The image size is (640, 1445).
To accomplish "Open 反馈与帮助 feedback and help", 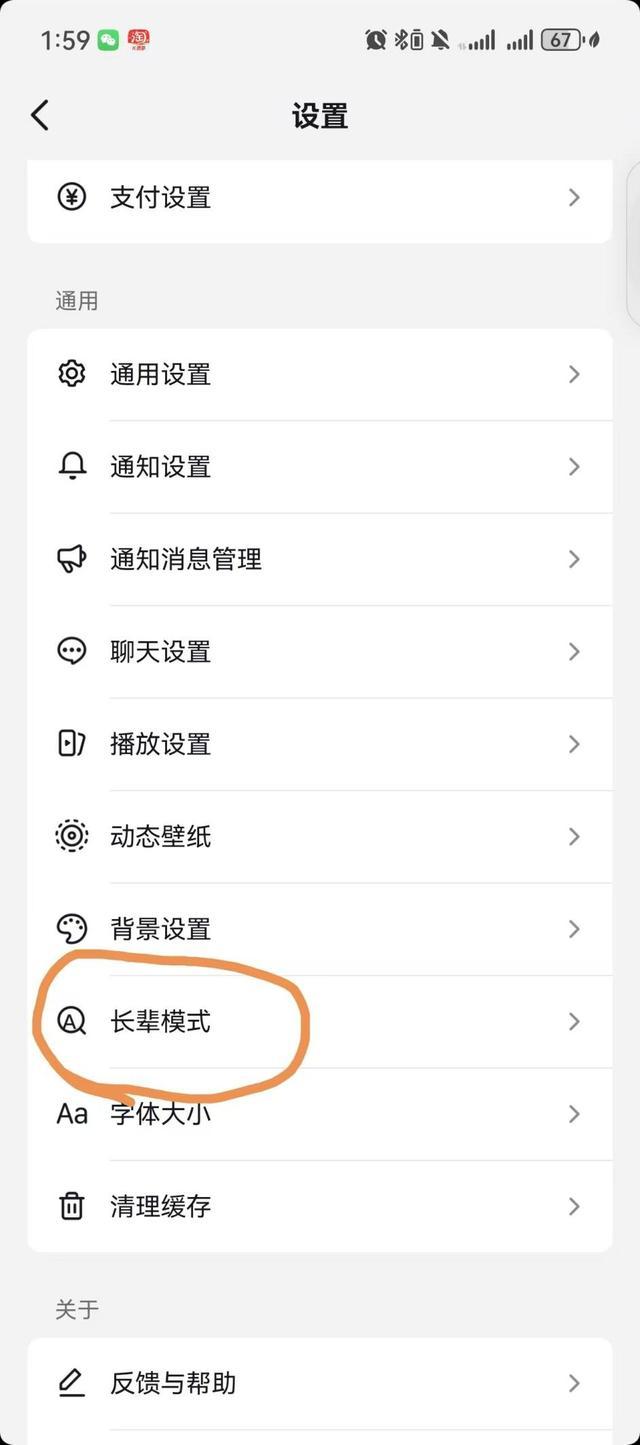I will coord(319,1383).
